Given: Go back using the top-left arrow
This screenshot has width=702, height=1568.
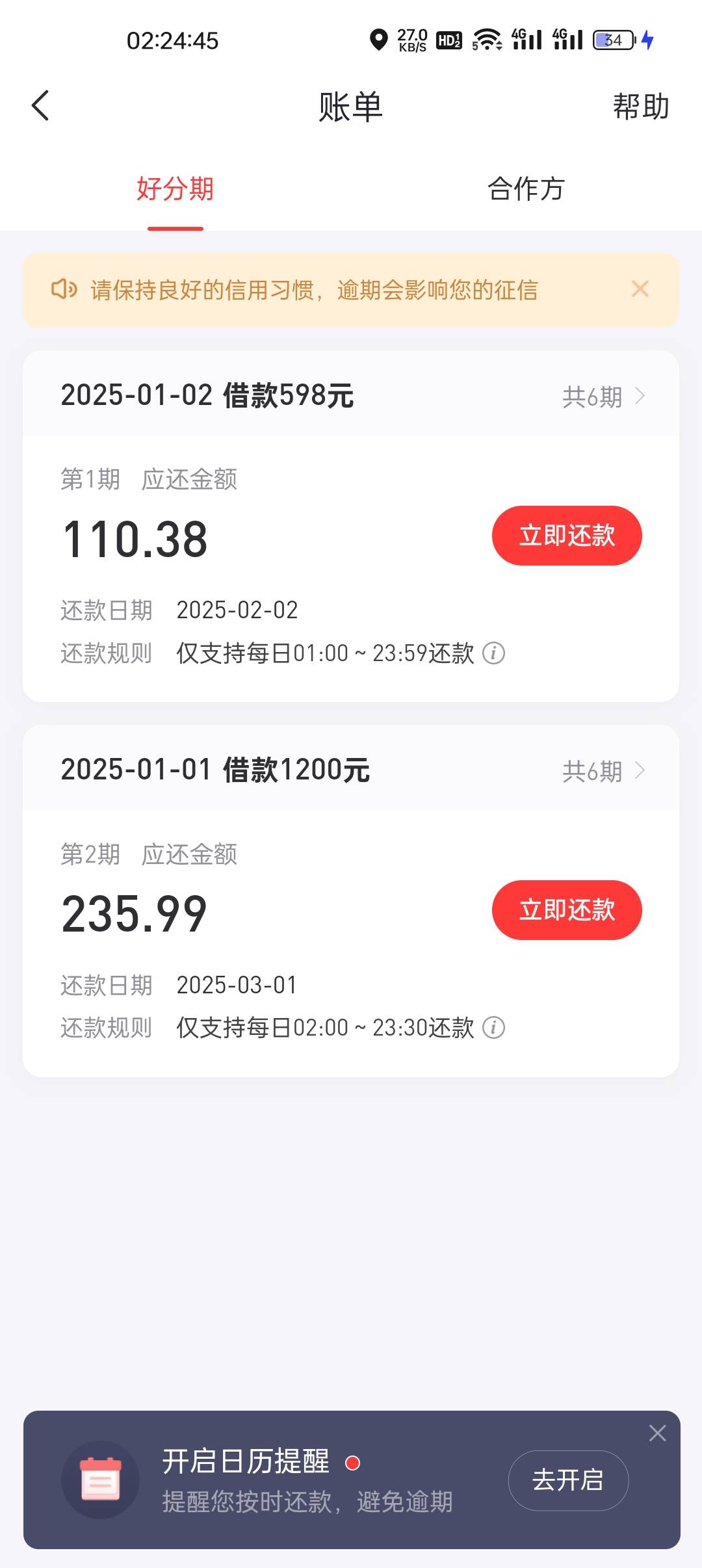Looking at the screenshot, I should click(40, 106).
